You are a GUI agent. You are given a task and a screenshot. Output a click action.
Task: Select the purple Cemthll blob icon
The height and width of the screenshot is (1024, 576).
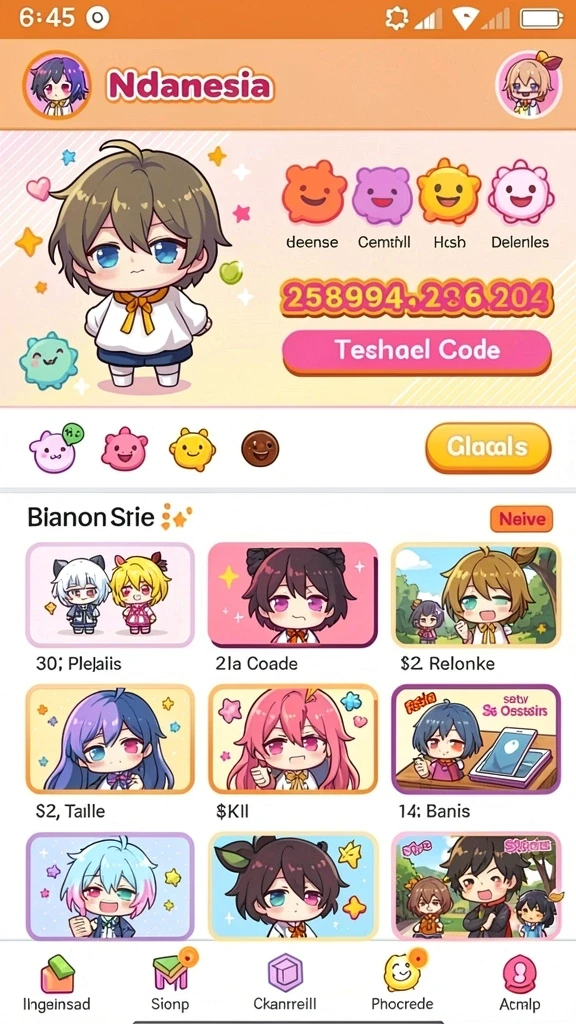coord(383,195)
